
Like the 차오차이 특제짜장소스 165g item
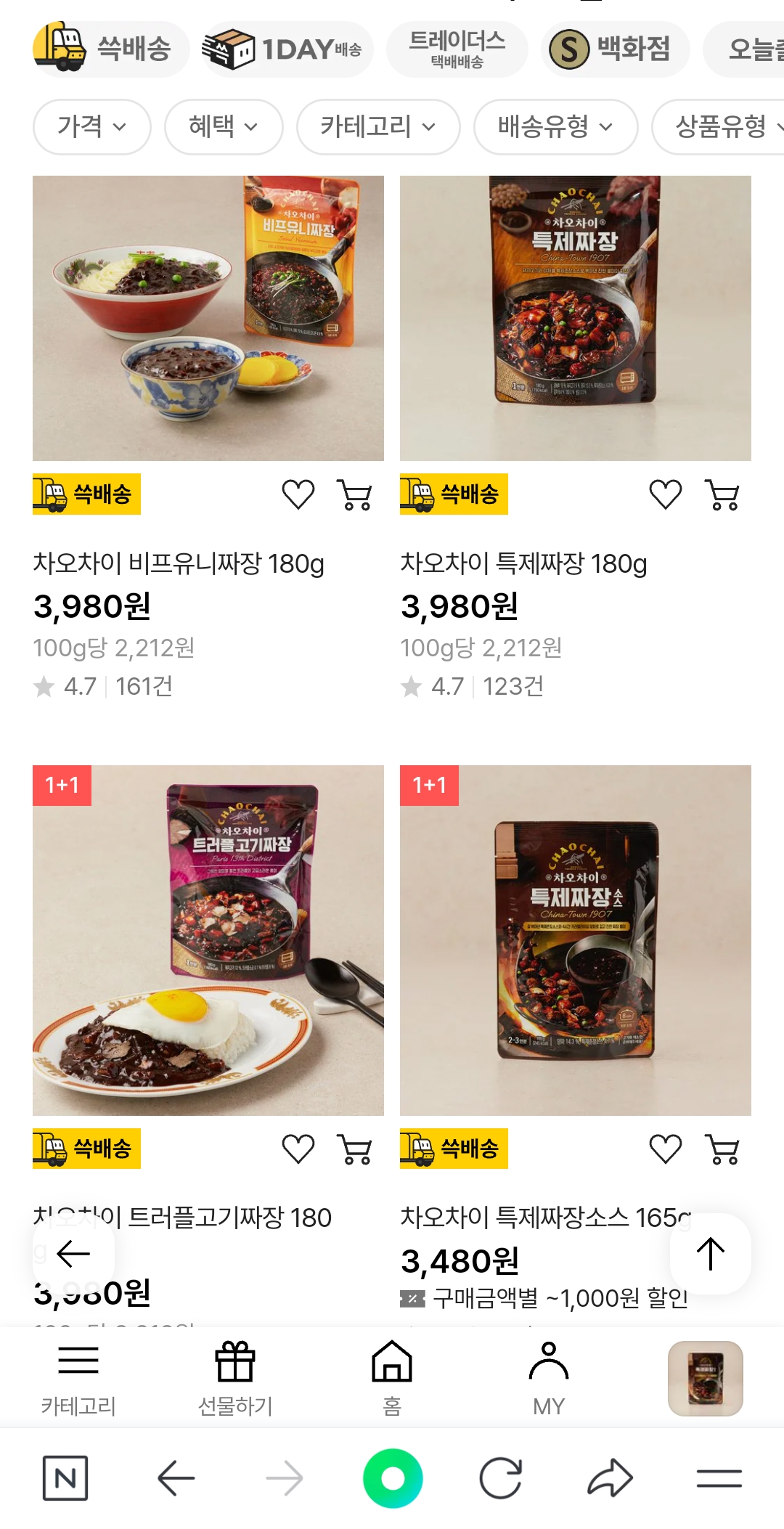(666, 1149)
